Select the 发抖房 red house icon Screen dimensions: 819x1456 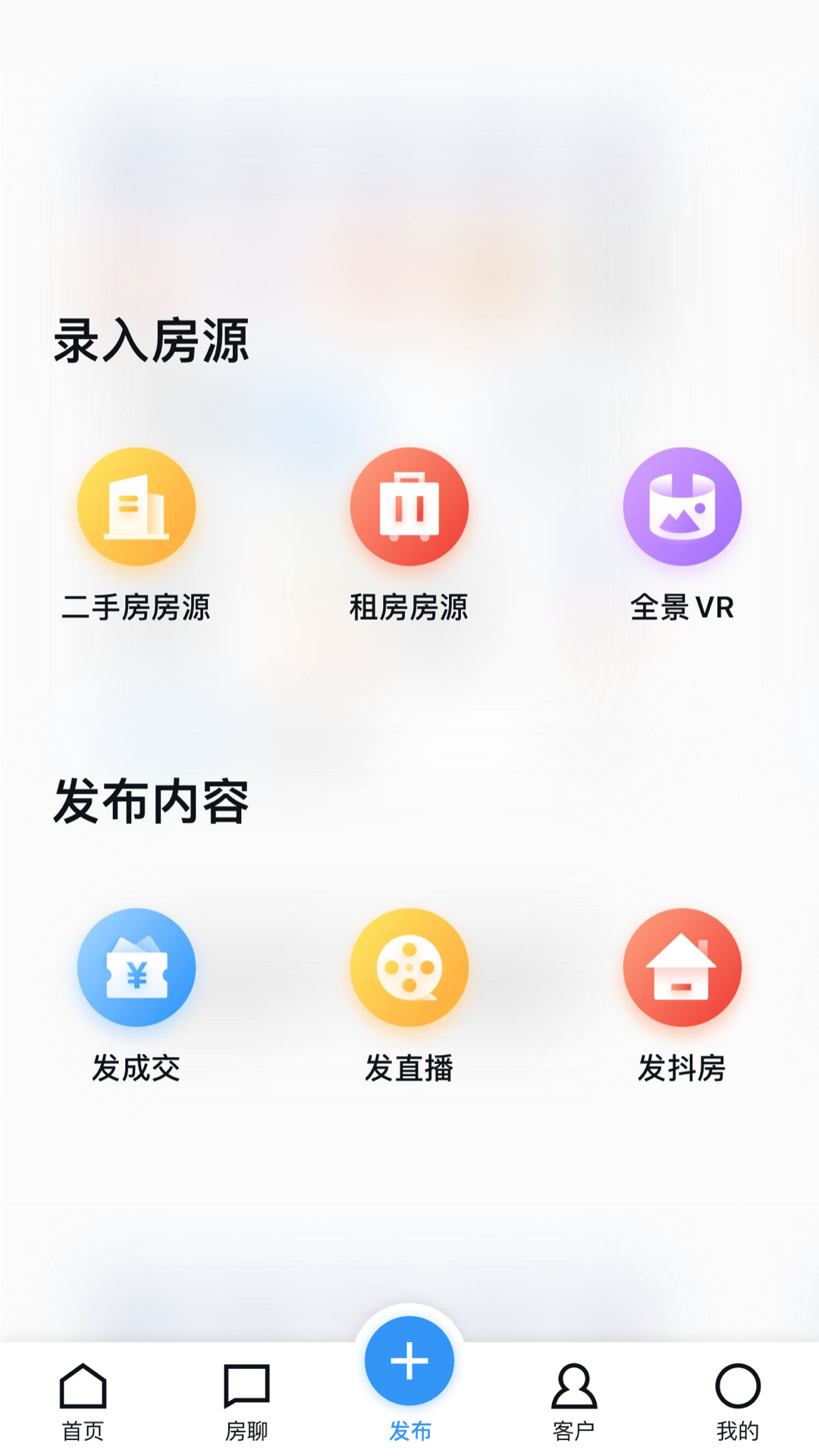[x=682, y=967]
